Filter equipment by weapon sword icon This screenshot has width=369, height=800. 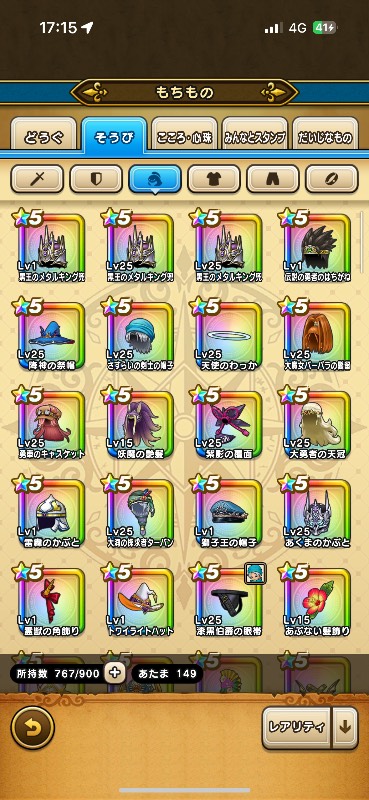click(37, 179)
